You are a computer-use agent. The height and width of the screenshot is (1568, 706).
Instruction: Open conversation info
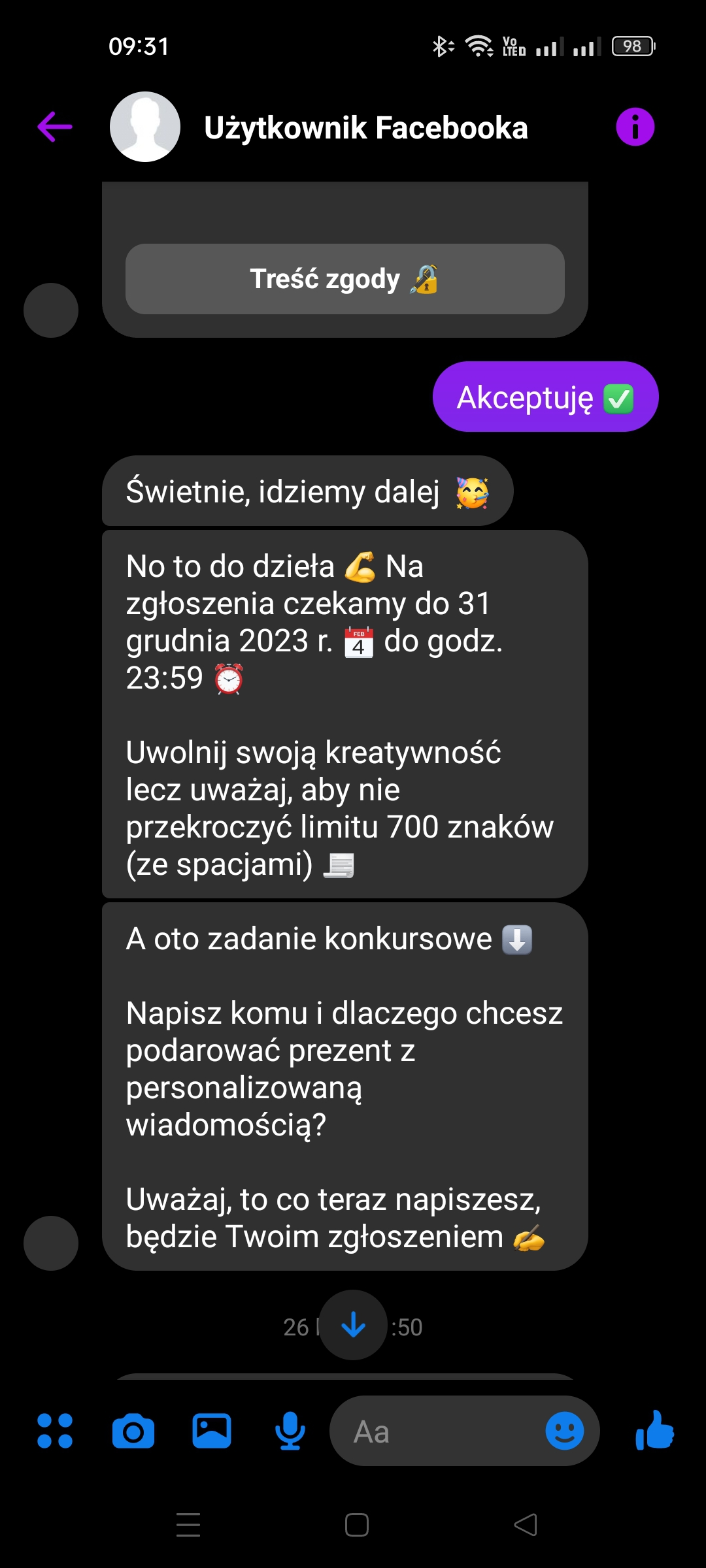[635, 127]
